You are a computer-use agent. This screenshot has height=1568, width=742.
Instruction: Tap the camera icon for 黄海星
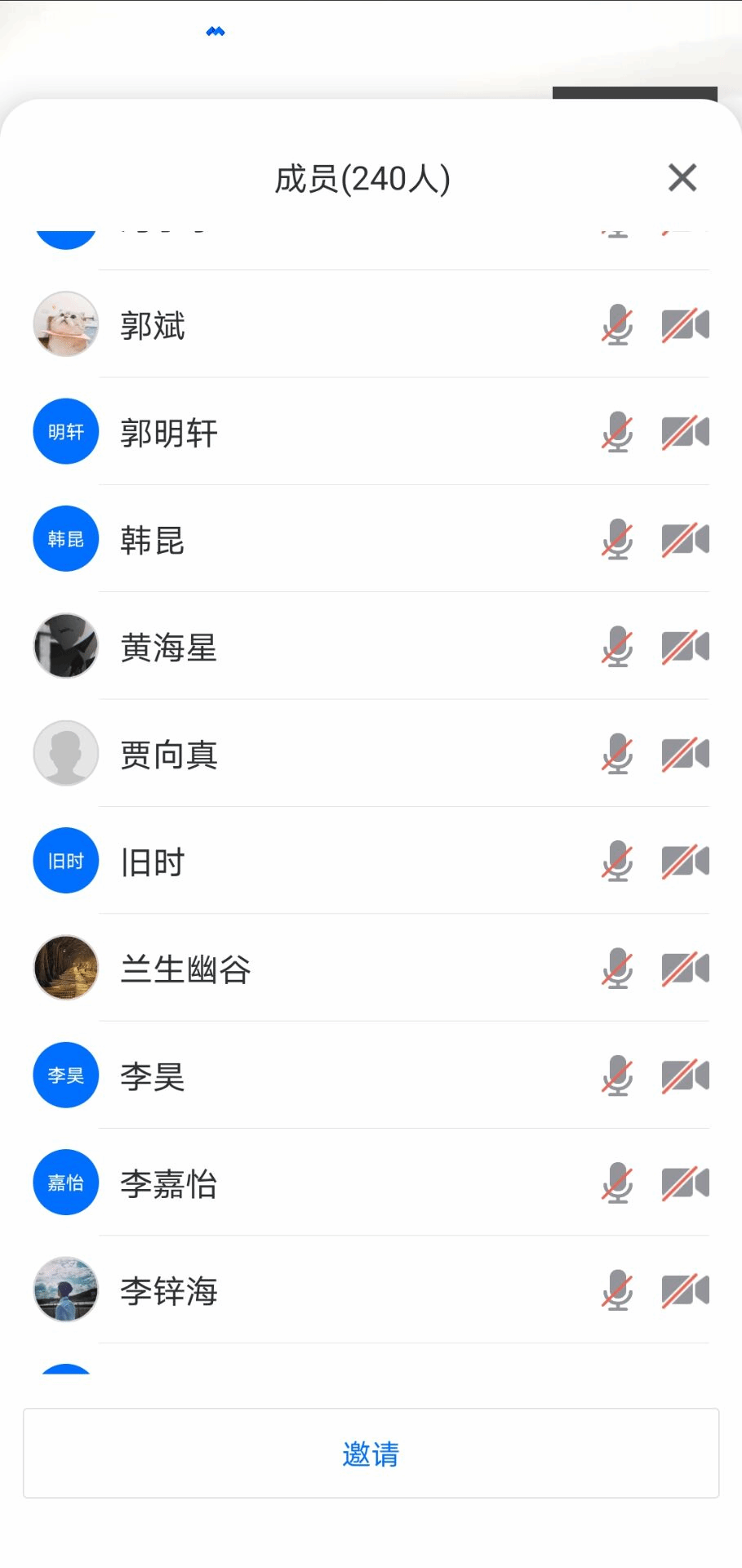685,648
